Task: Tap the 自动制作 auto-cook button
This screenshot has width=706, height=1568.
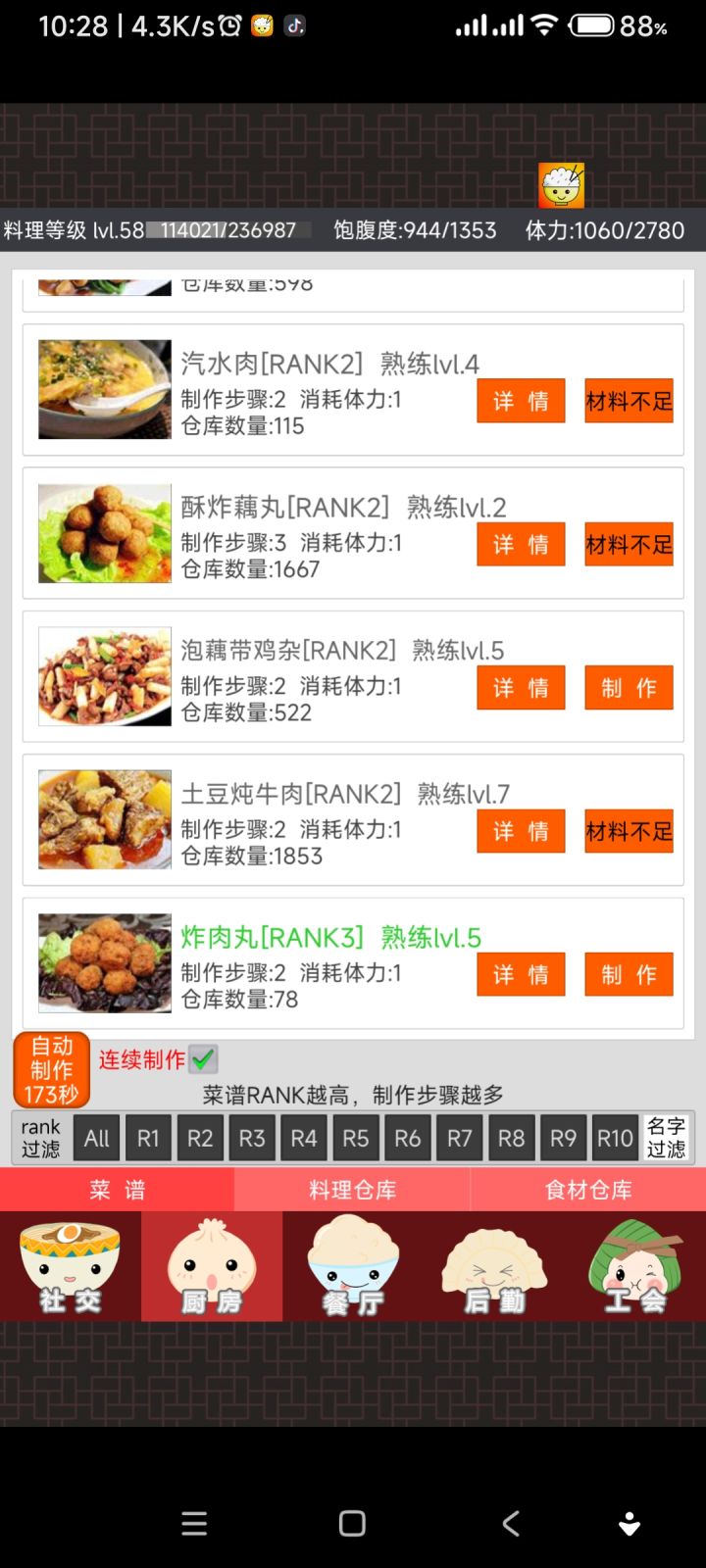Action: point(52,1070)
